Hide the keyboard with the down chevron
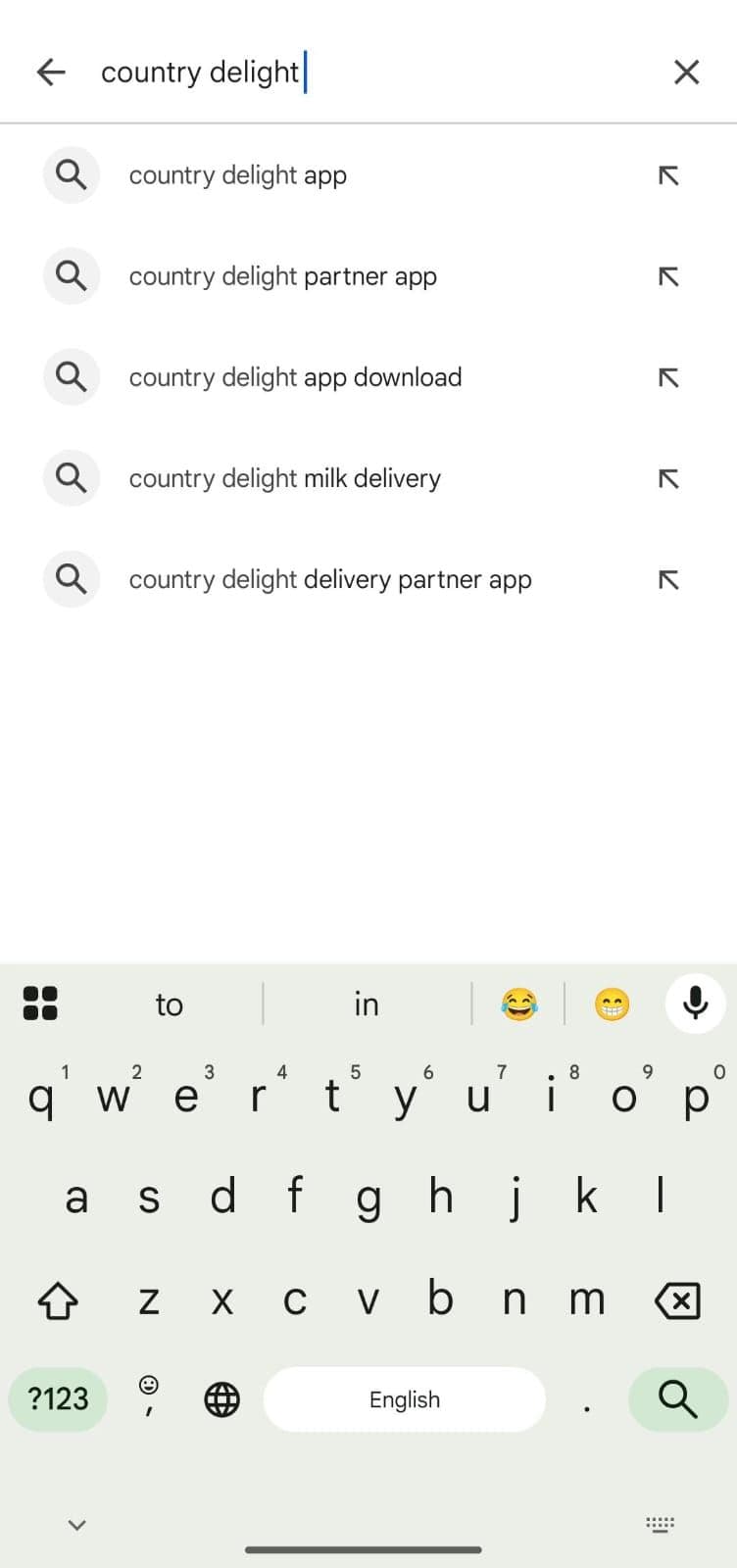Image resolution: width=737 pixels, height=1568 pixels. point(77,1524)
